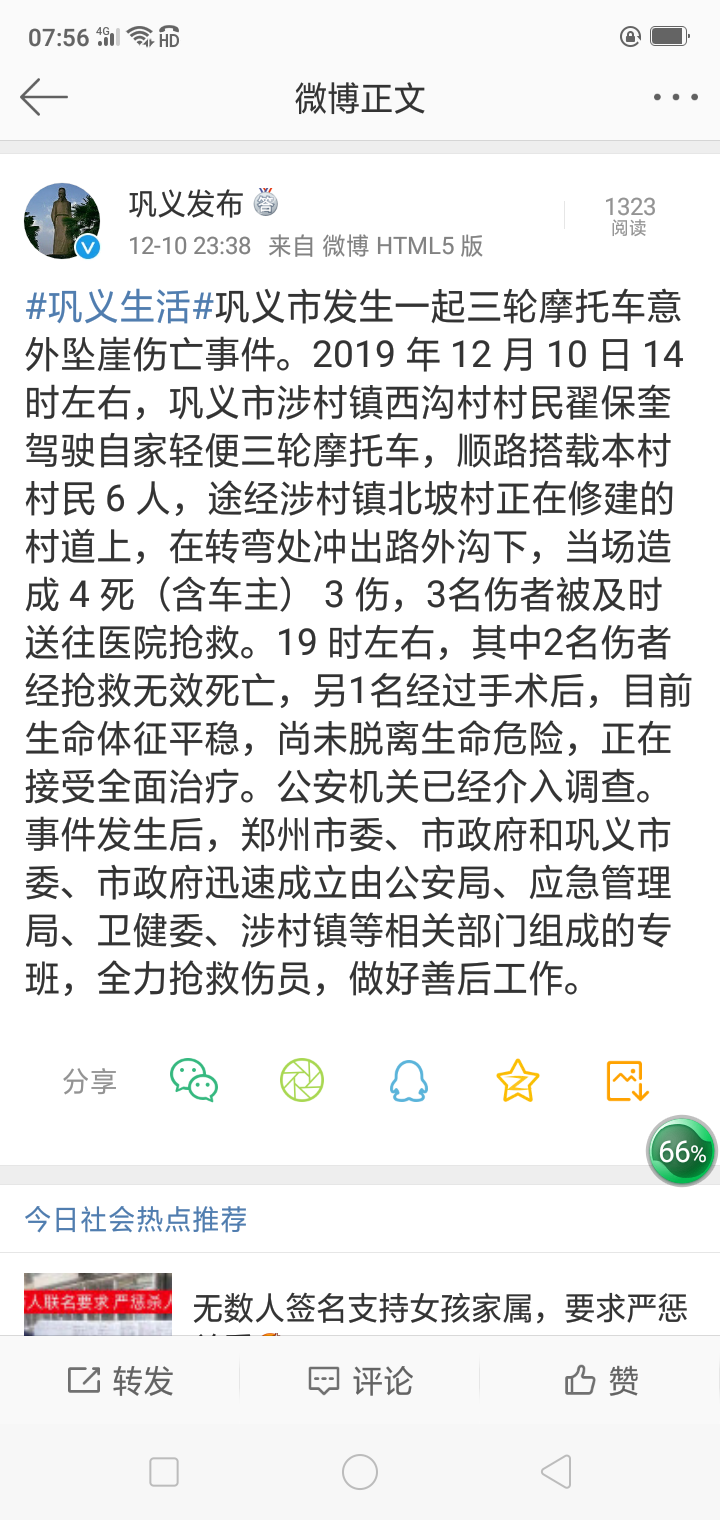
Task: Tap the system home button
Action: tap(360, 1471)
